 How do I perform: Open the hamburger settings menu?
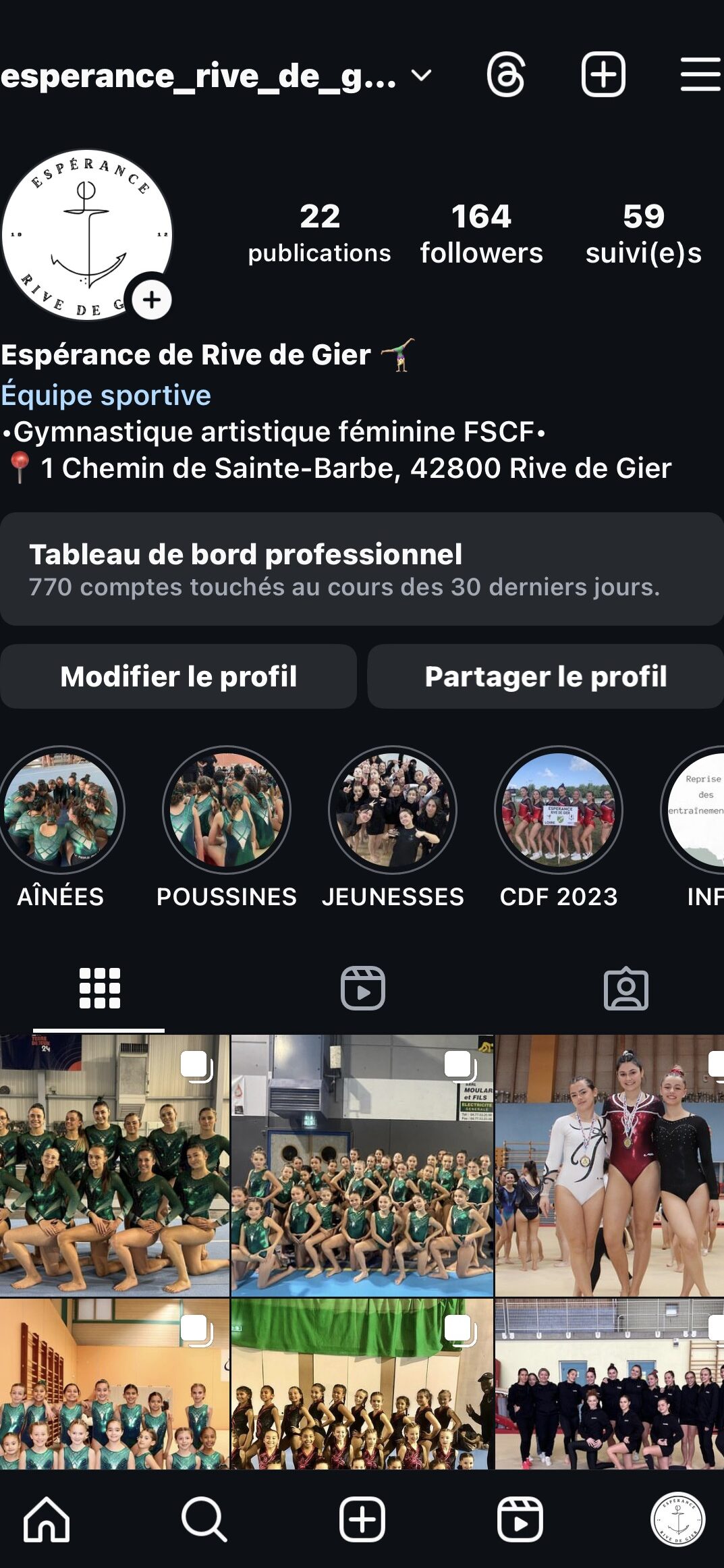click(700, 74)
